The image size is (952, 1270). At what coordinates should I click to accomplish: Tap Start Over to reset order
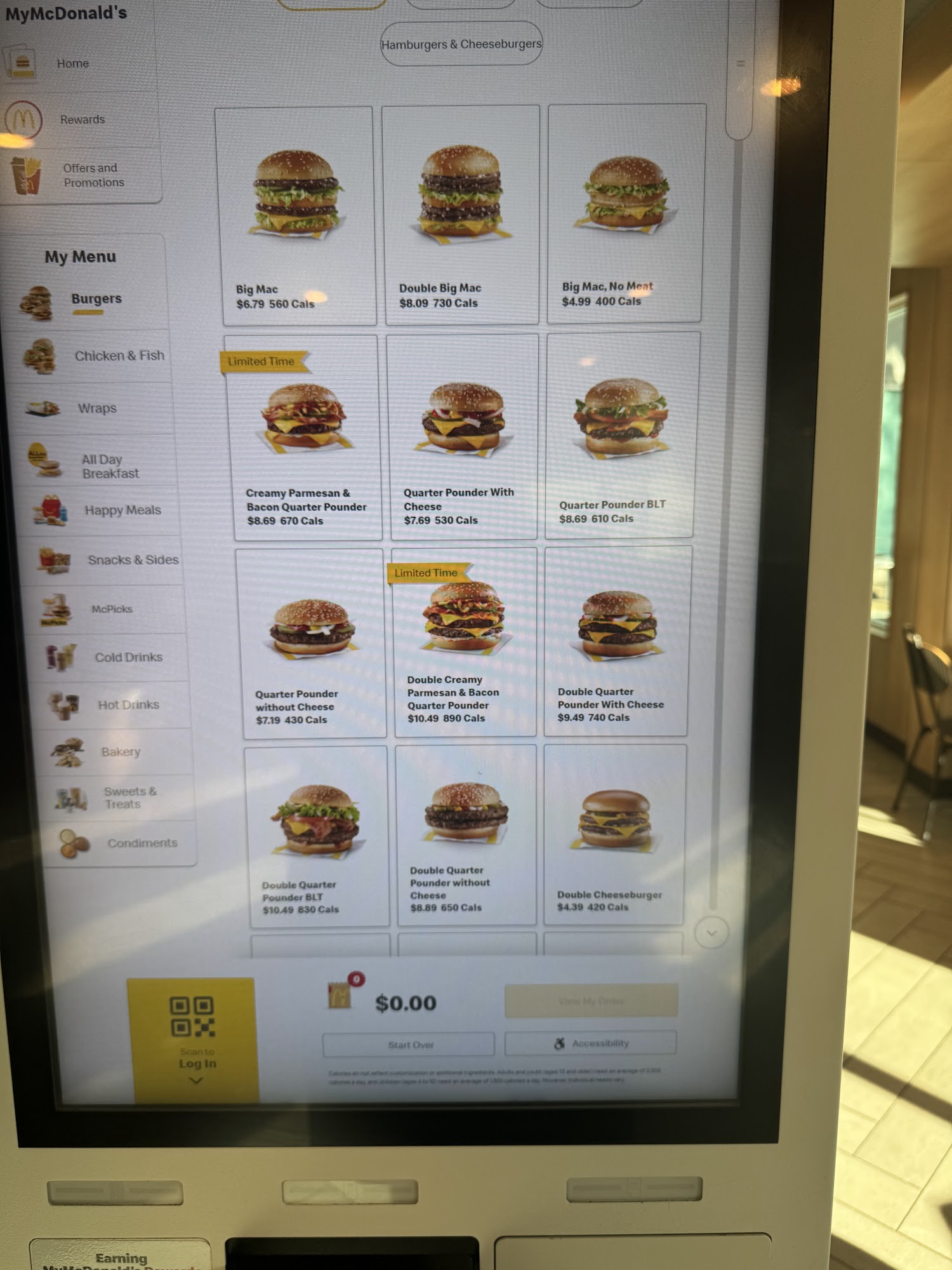(x=409, y=1045)
